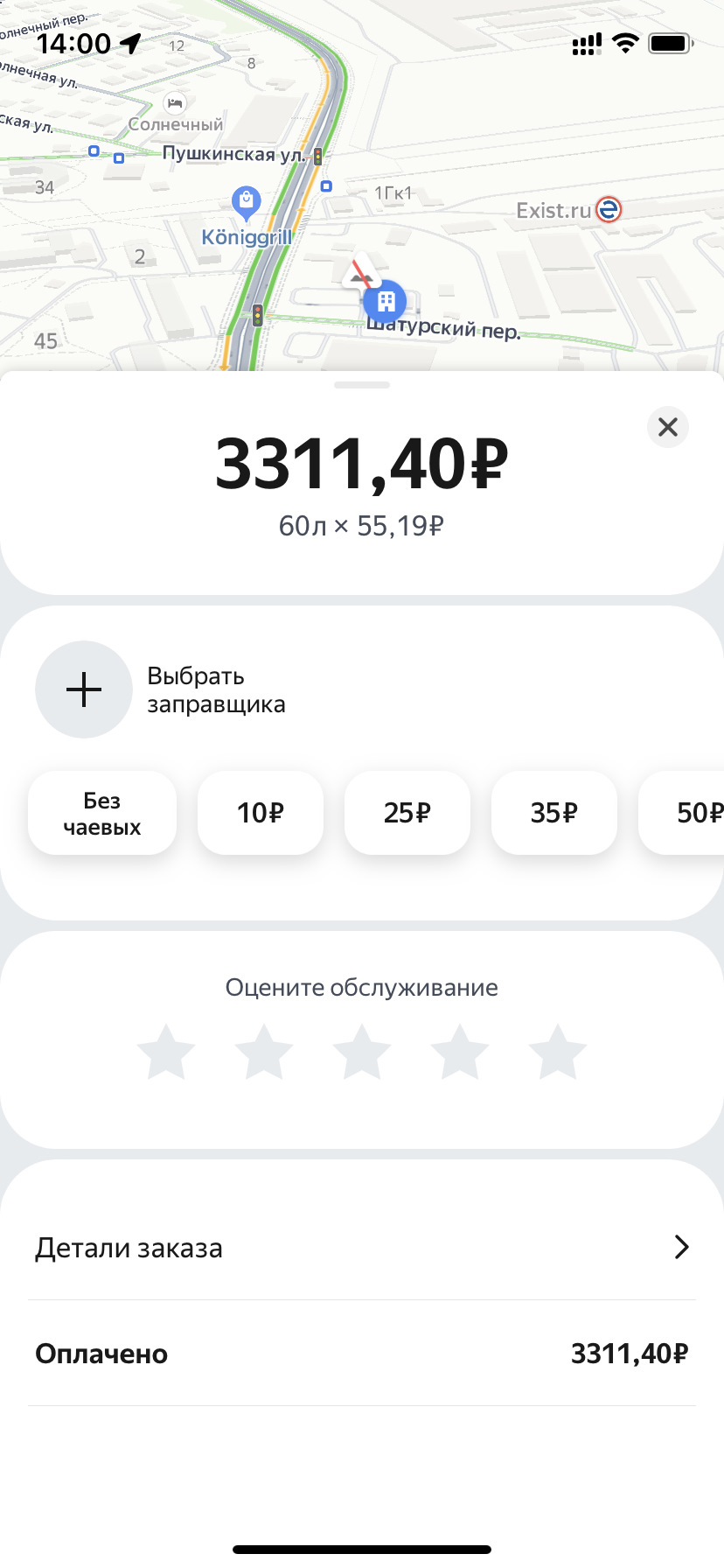This screenshot has width=724, height=1568.
Task: Click the traffic light icon on Пушкинская улица
Action: point(317,157)
